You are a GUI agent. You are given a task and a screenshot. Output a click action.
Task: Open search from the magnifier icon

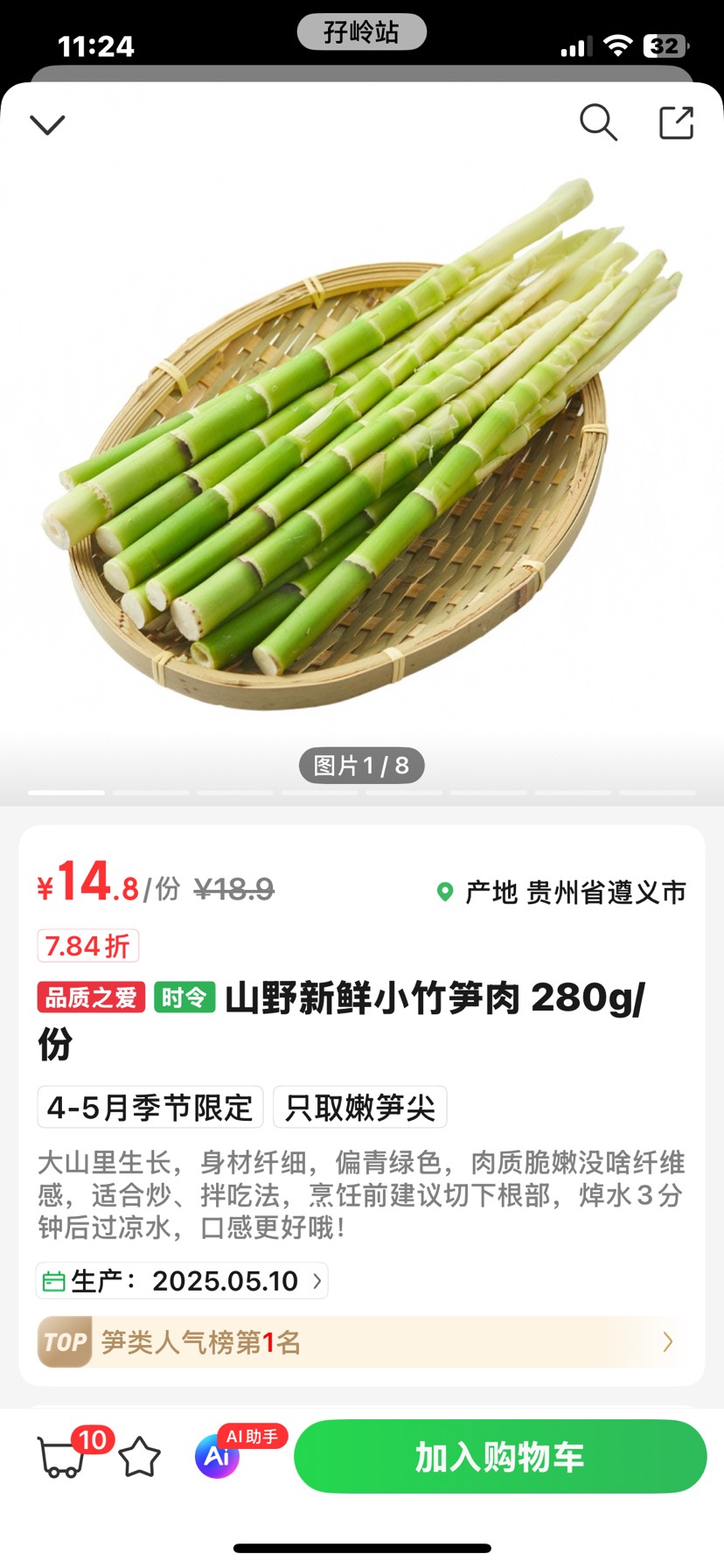pos(598,123)
